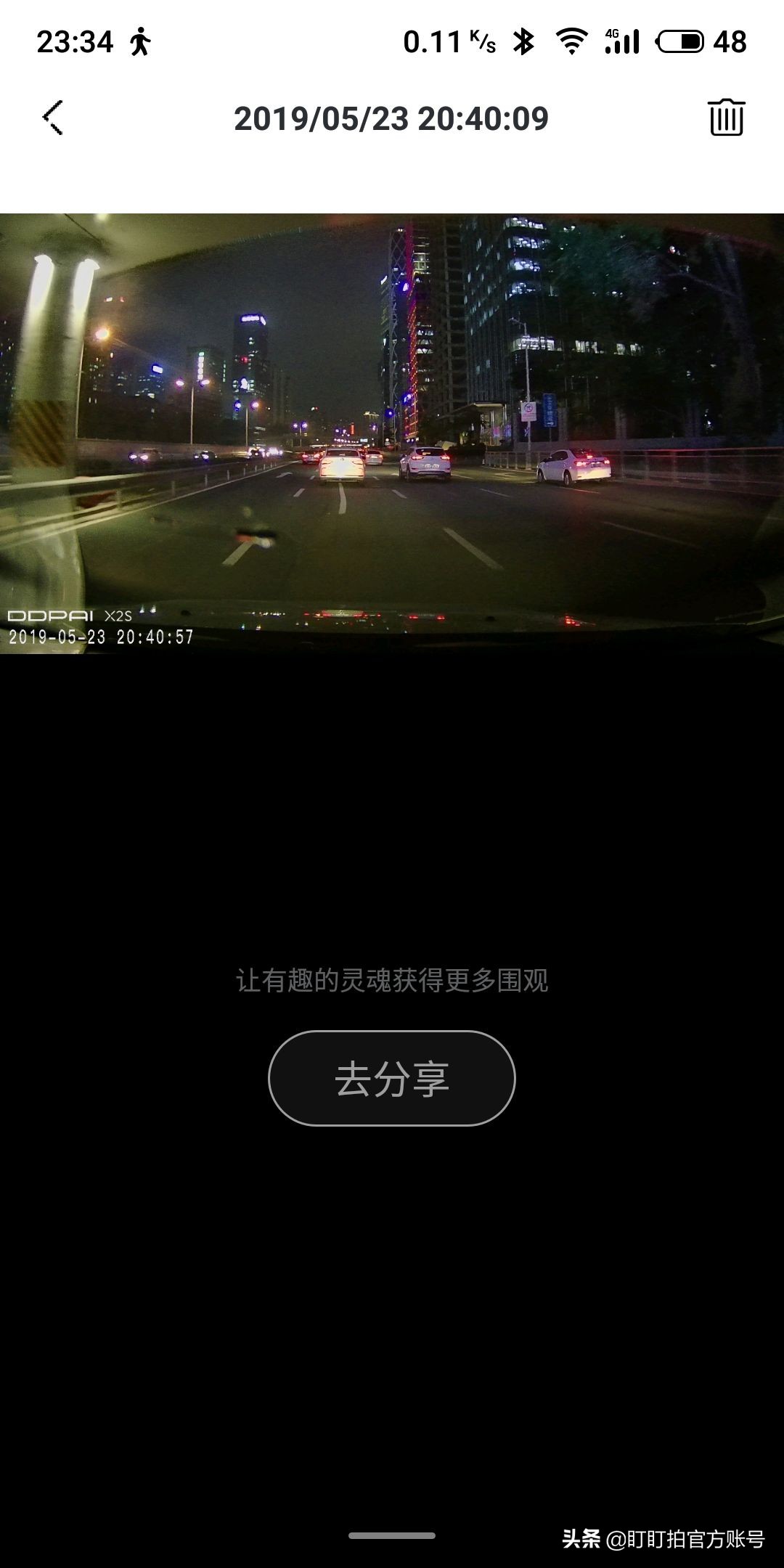Go back using the top-left arrow

coord(53,118)
